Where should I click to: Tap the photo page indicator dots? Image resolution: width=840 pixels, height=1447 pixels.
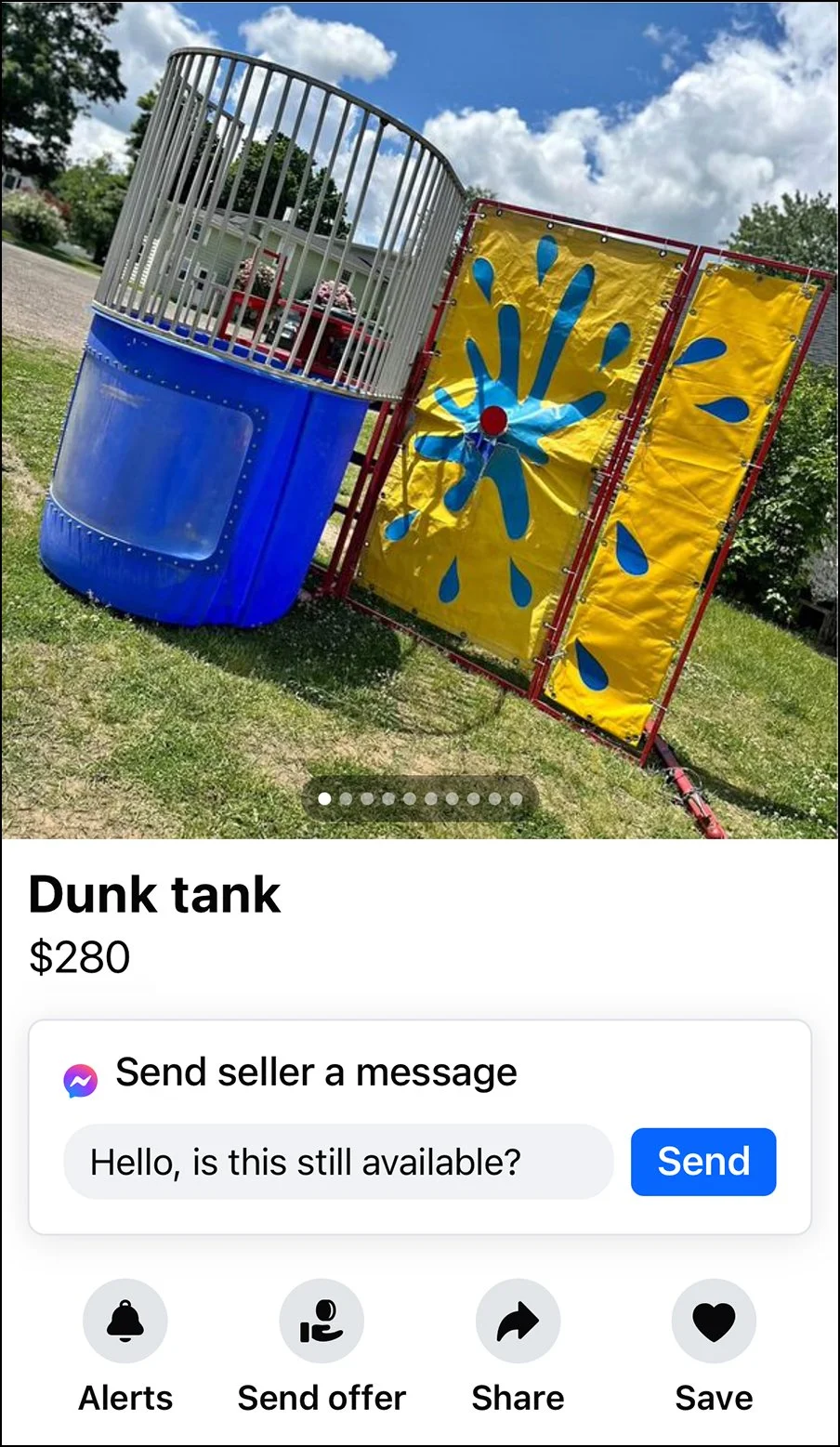[x=420, y=798]
